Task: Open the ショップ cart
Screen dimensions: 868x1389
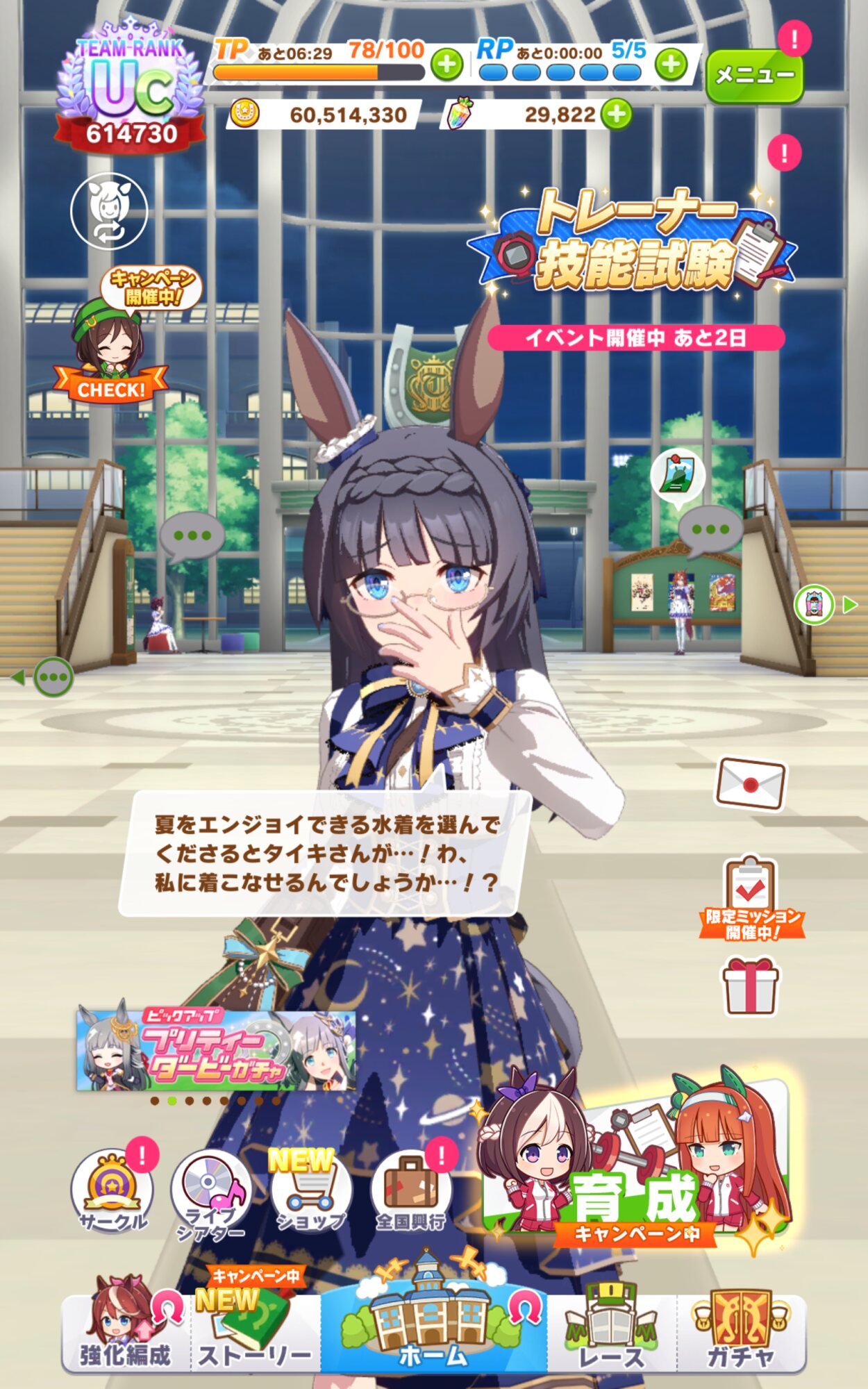Action: tap(311, 1190)
